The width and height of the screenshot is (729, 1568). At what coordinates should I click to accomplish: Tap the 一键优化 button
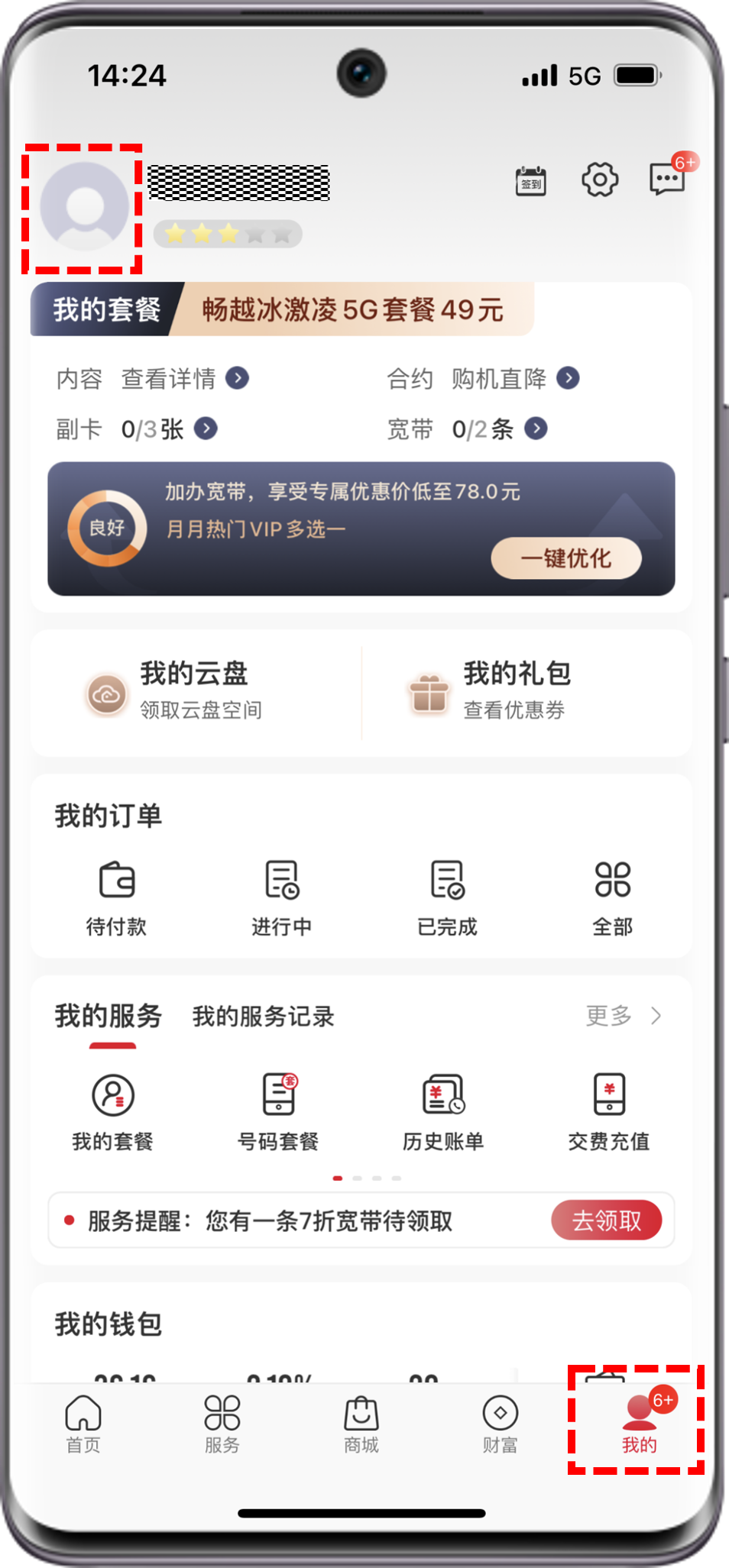point(565,558)
